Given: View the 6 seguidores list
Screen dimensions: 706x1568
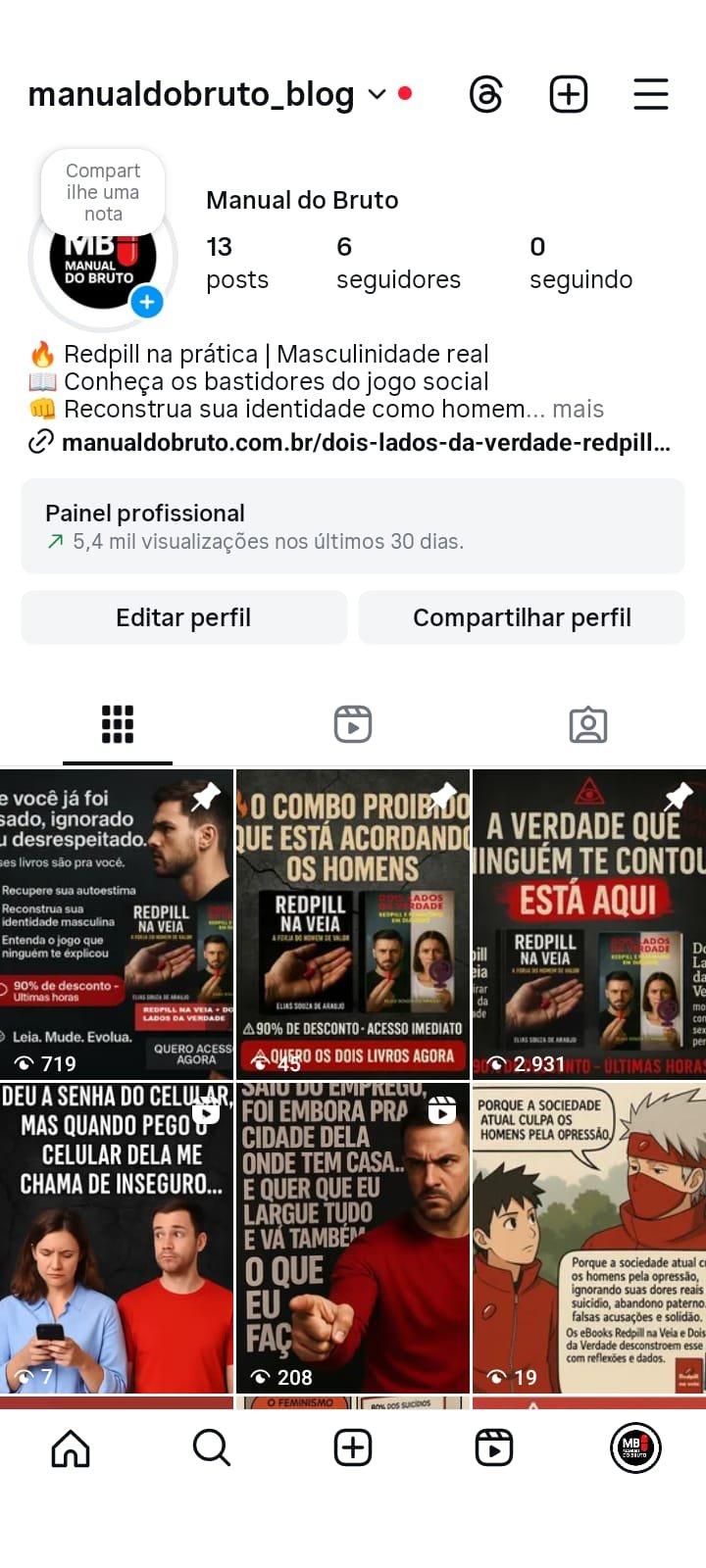Looking at the screenshot, I should click(397, 264).
